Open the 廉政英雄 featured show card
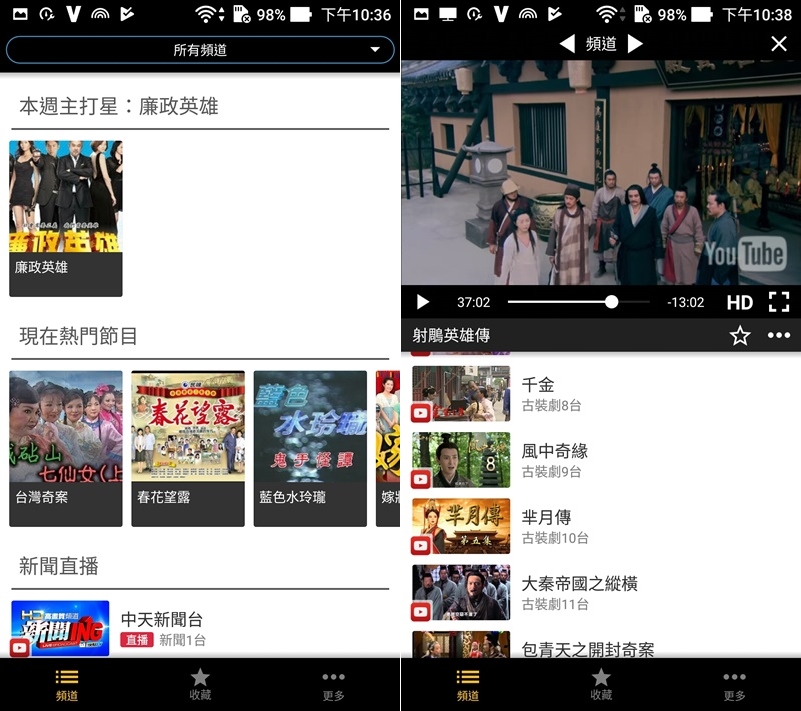 (x=66, y=218)
